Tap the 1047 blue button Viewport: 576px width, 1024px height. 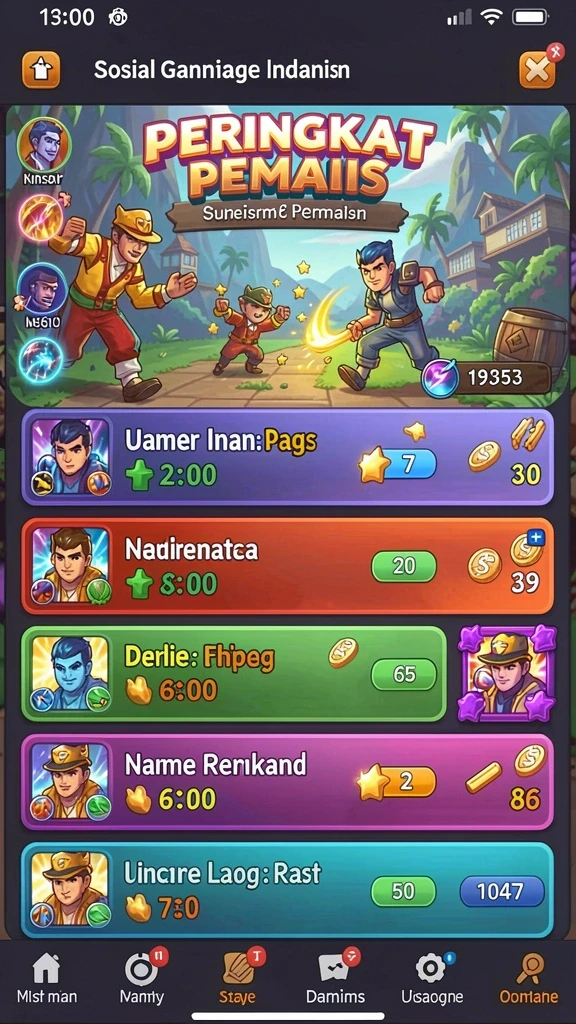(502, 891)
